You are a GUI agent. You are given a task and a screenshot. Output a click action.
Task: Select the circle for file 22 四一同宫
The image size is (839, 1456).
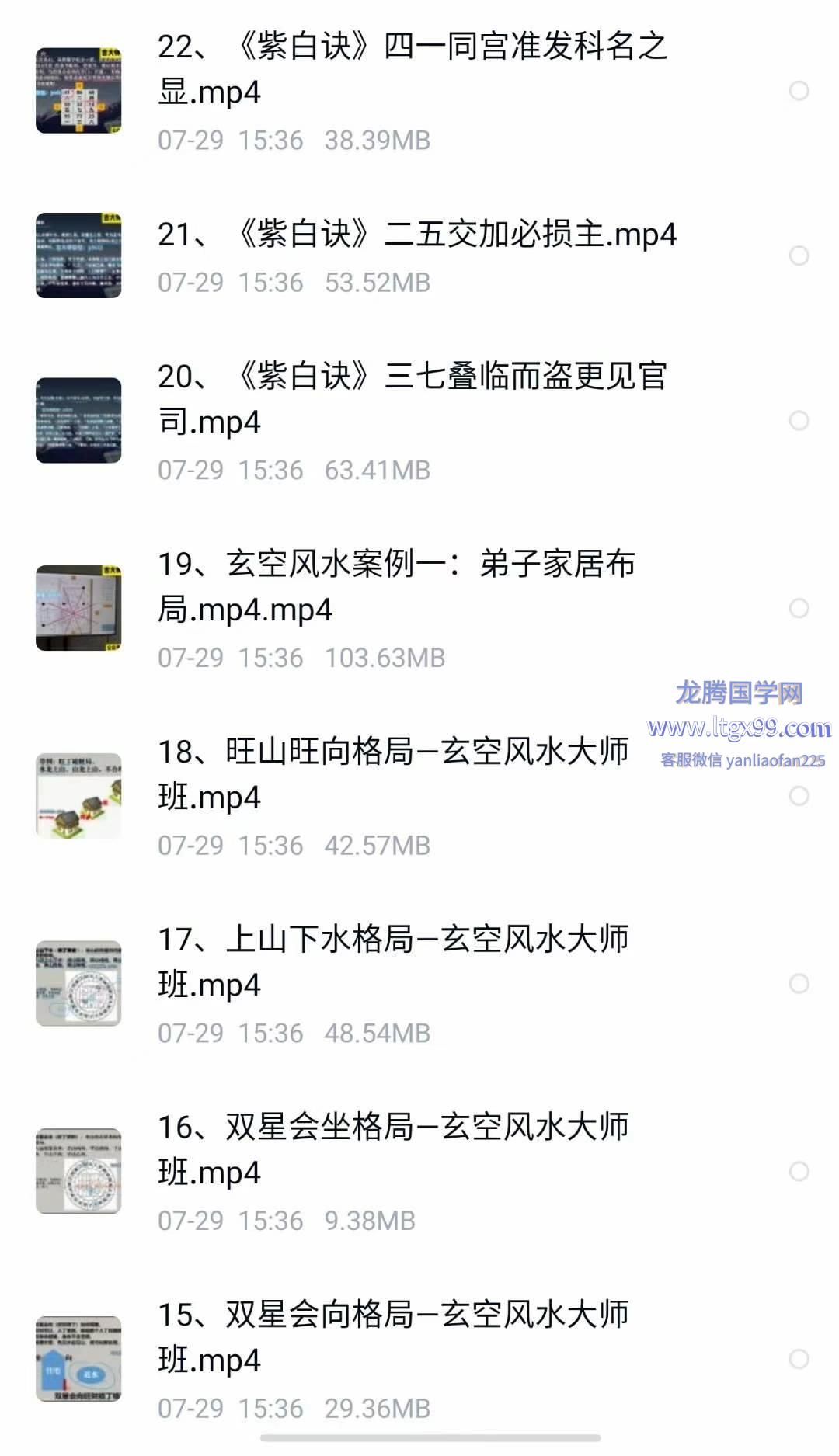coord(799,91)
